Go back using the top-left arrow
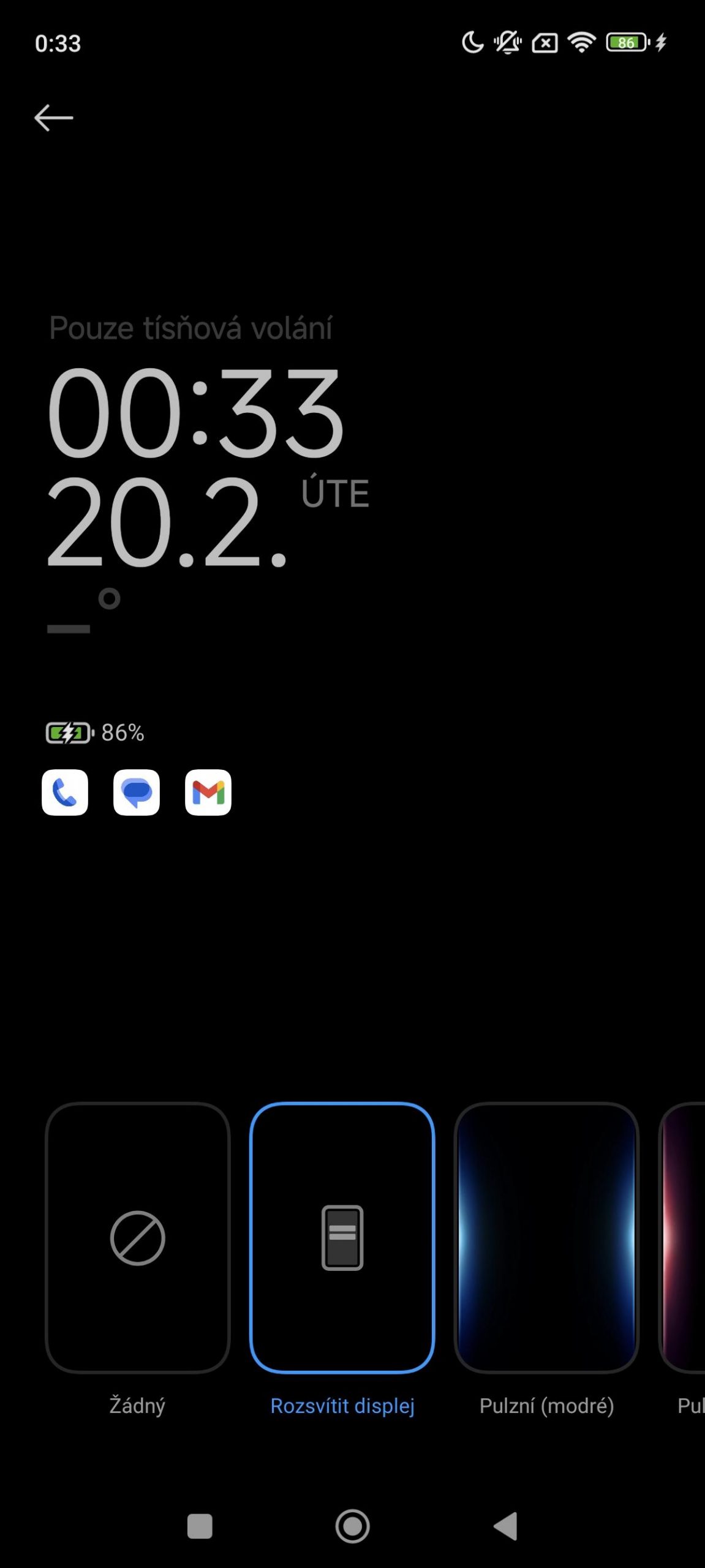 pyautogui.click(x=54, y=118)
